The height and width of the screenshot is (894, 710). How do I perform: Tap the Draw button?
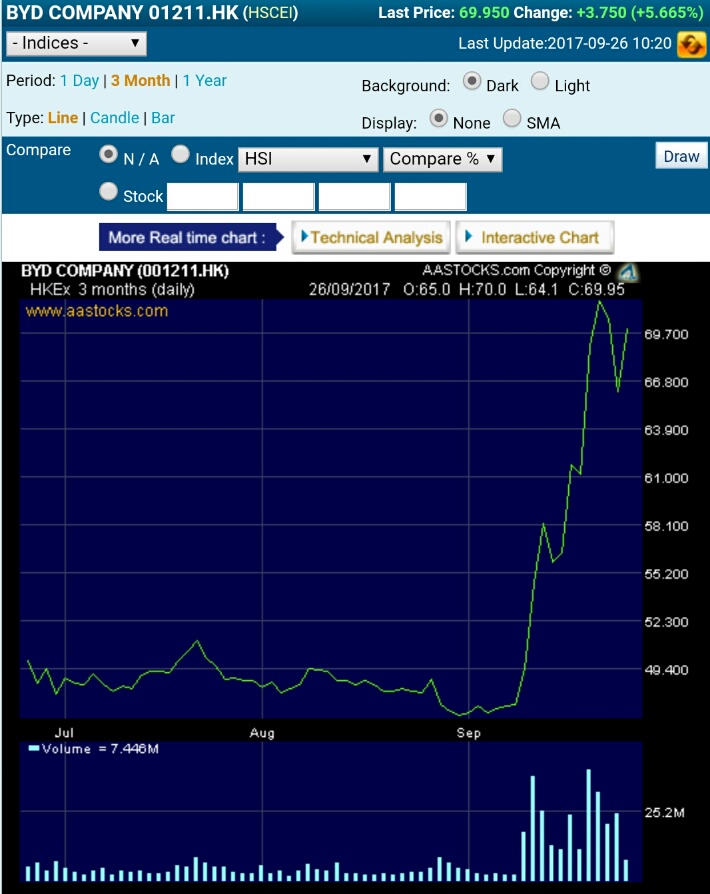point(681,157)
